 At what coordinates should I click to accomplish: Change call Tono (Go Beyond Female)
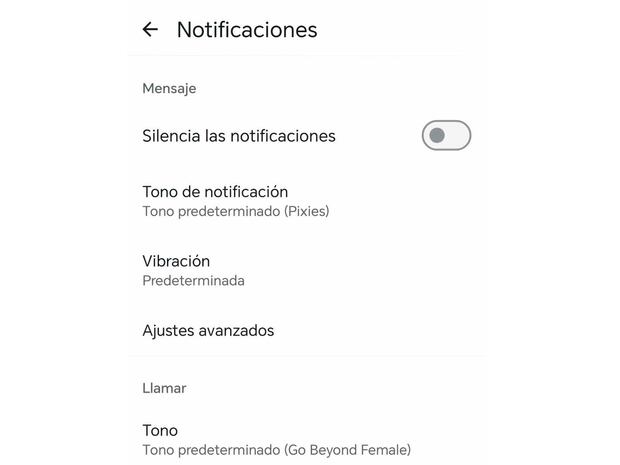point(276,440)
